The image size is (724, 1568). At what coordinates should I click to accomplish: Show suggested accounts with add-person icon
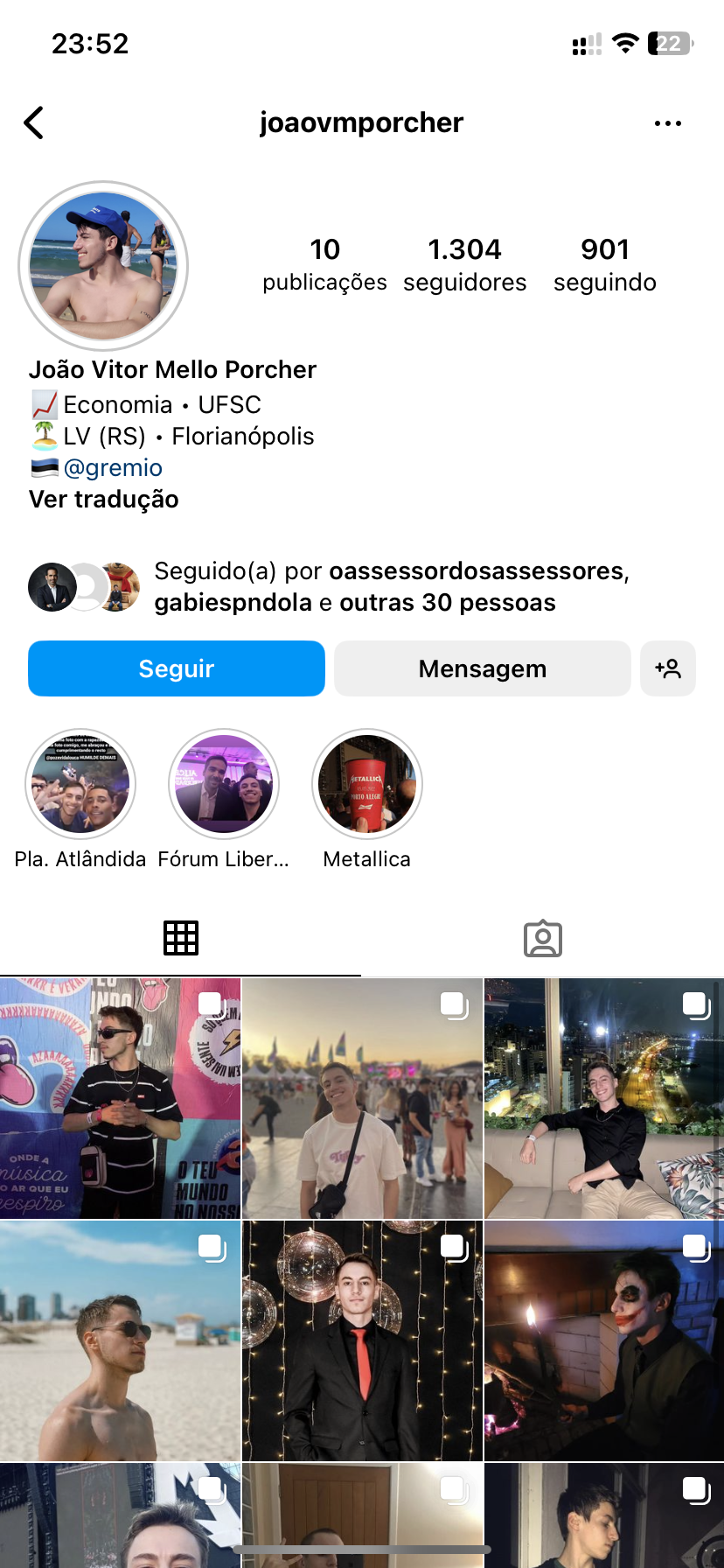pos(667,668)
